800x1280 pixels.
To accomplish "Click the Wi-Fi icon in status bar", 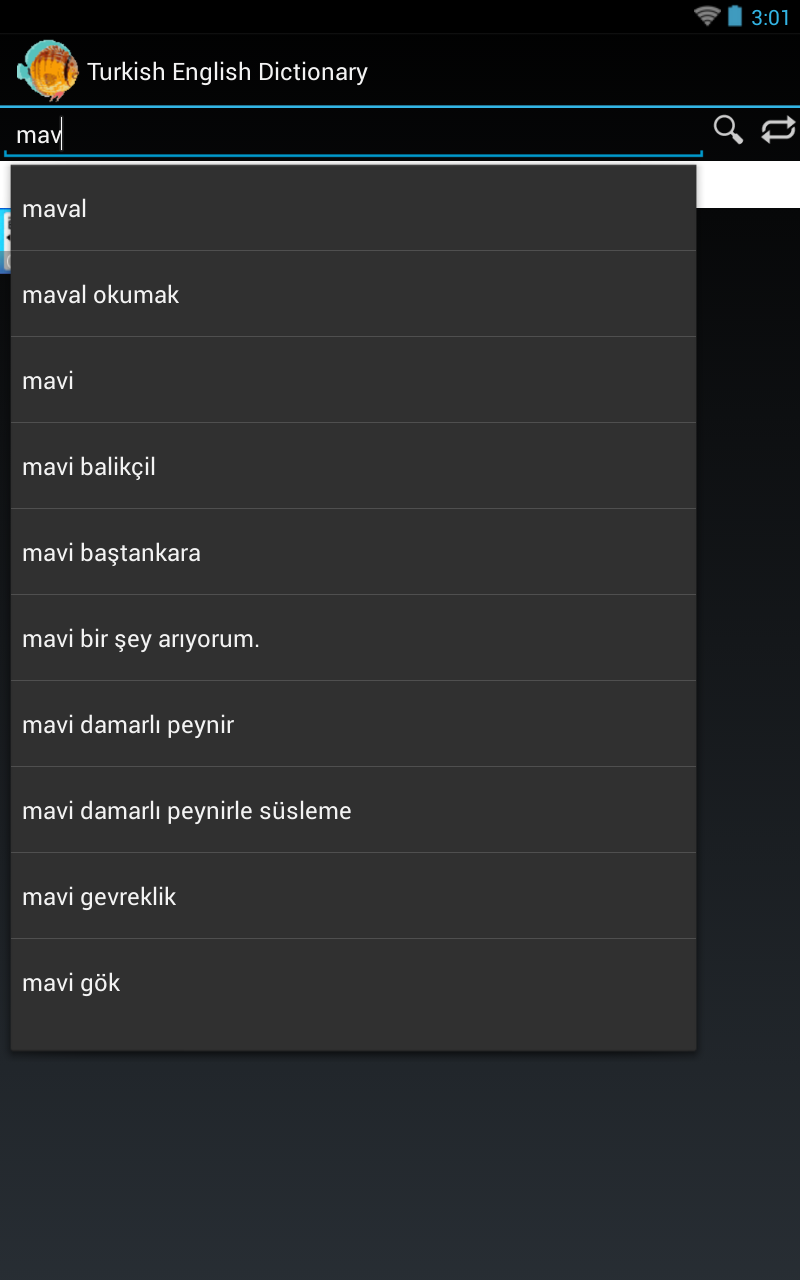I will 706,16.
